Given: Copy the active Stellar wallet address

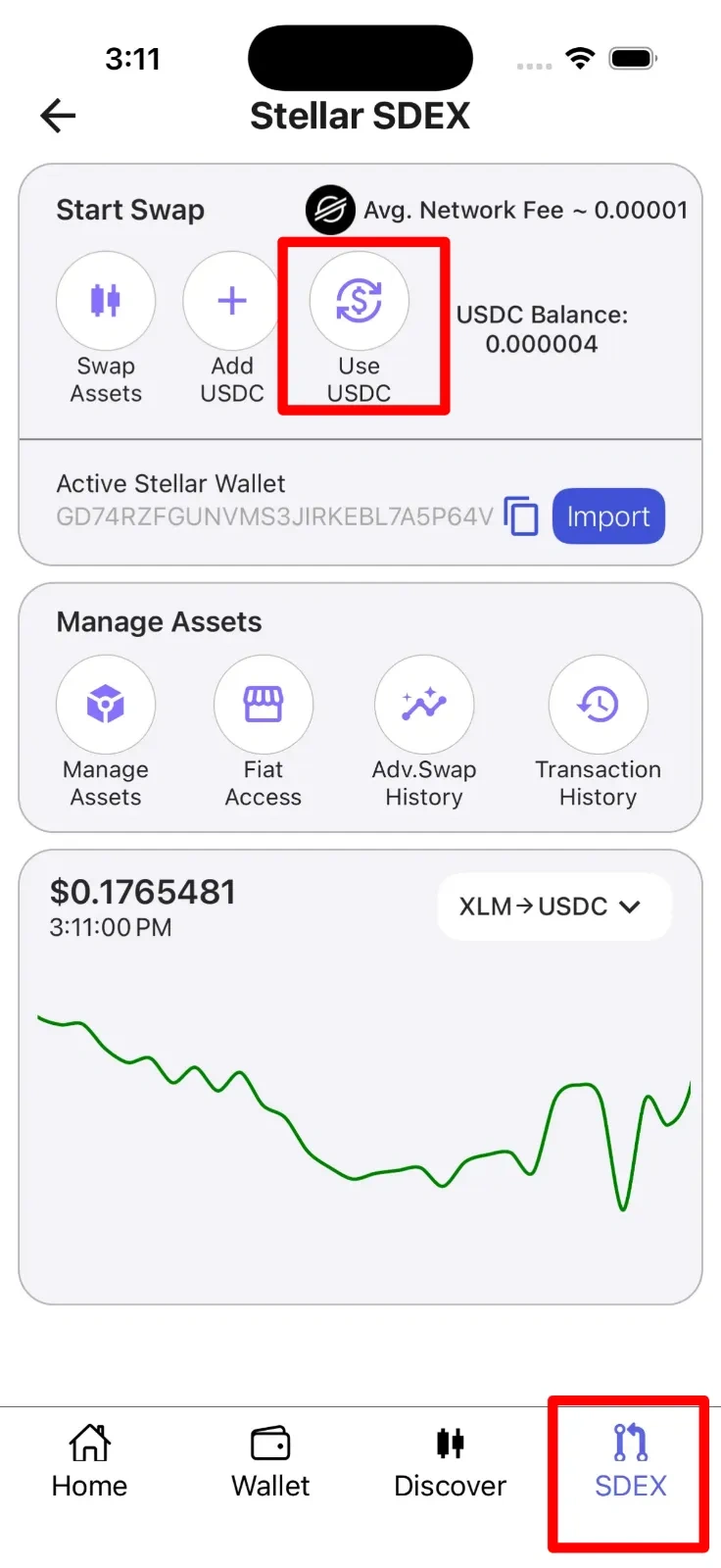Looking at the screenshot, I should [522, 516].
